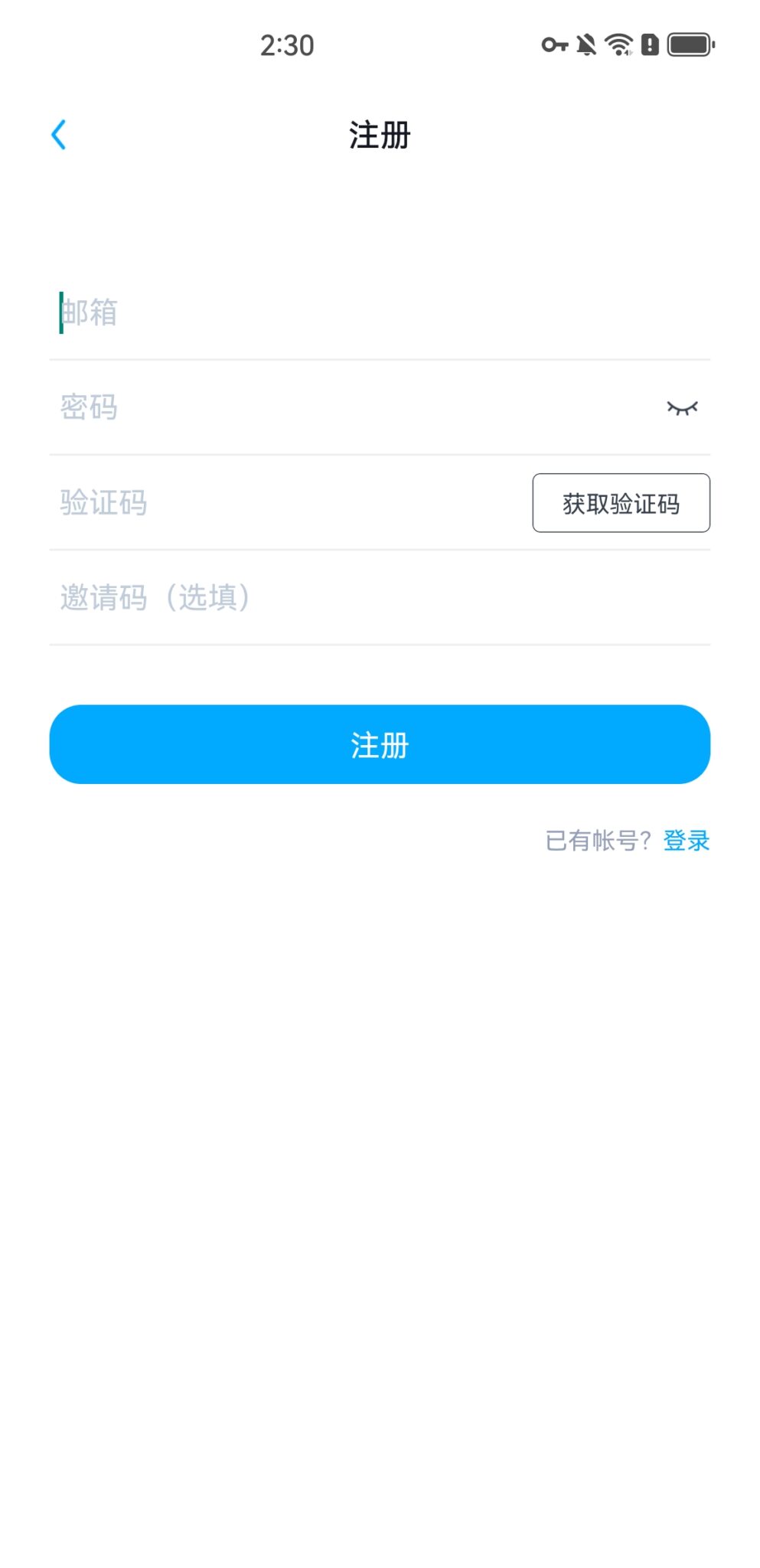The height and width of the screenshot is (1568, 760).
Task: Tap the VPN key icon in status bar
Action: [554, 45]
